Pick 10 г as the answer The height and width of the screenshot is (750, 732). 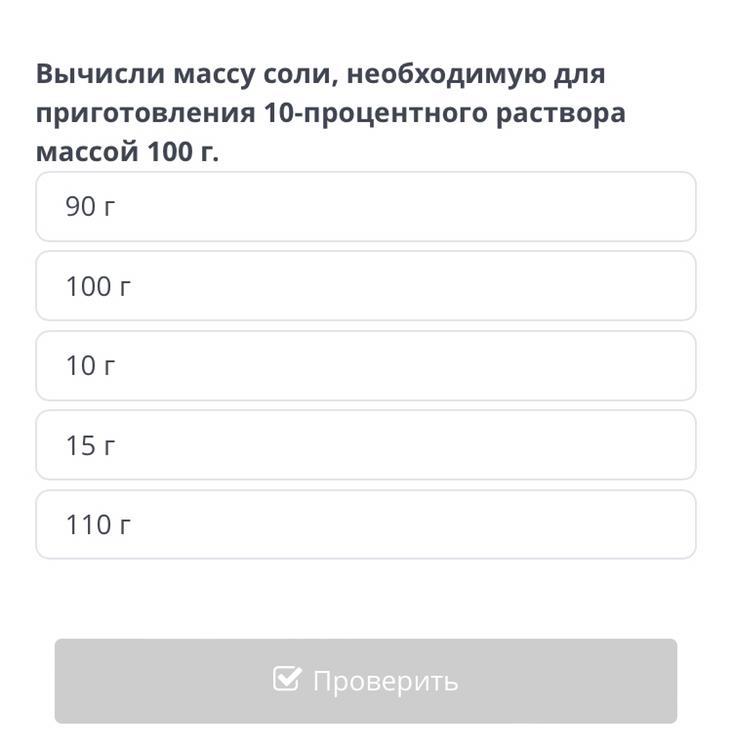coord(365,366)
